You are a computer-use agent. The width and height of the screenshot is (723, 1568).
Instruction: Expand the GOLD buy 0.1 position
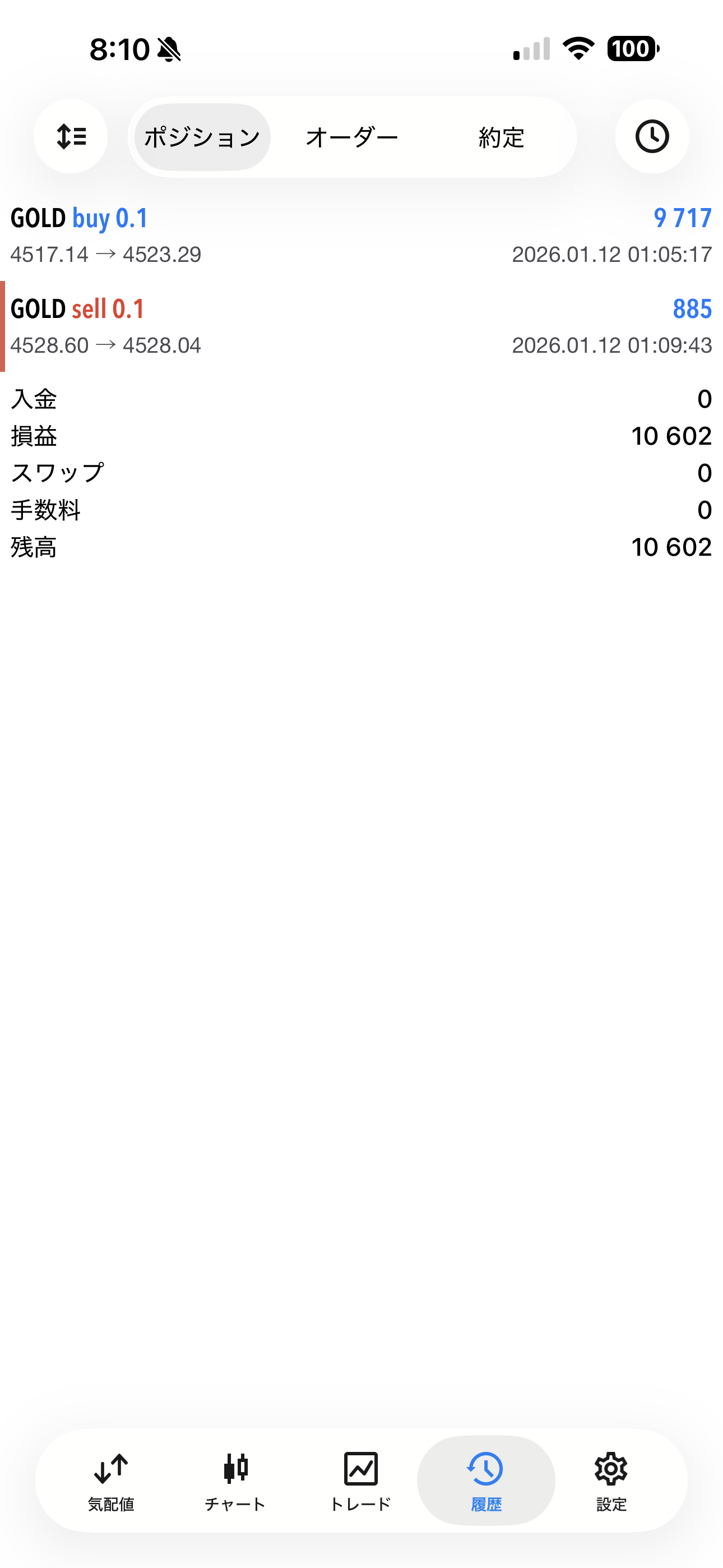361,236
